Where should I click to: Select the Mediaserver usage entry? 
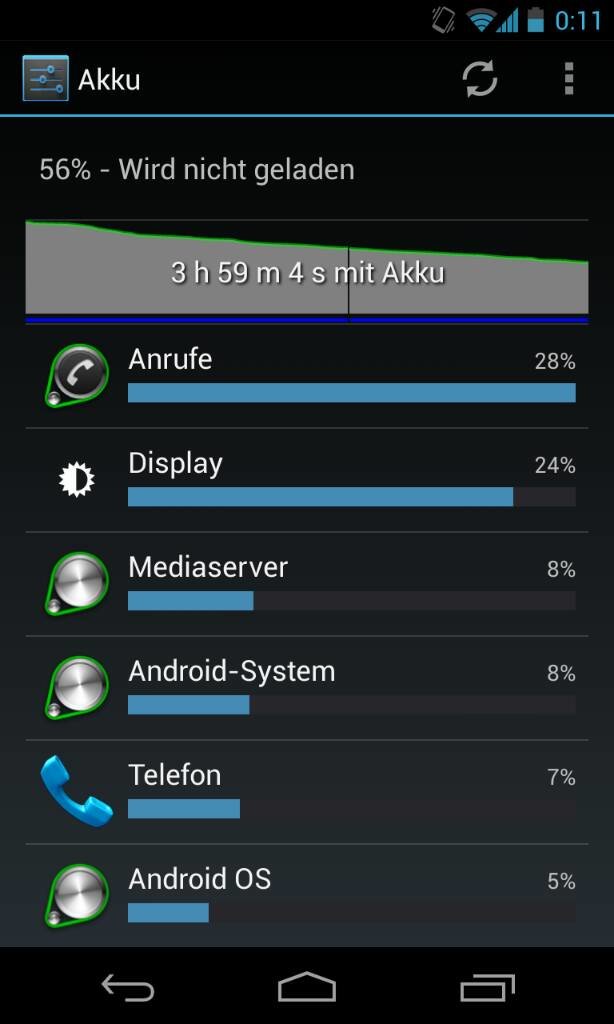(x=306, y=585)
